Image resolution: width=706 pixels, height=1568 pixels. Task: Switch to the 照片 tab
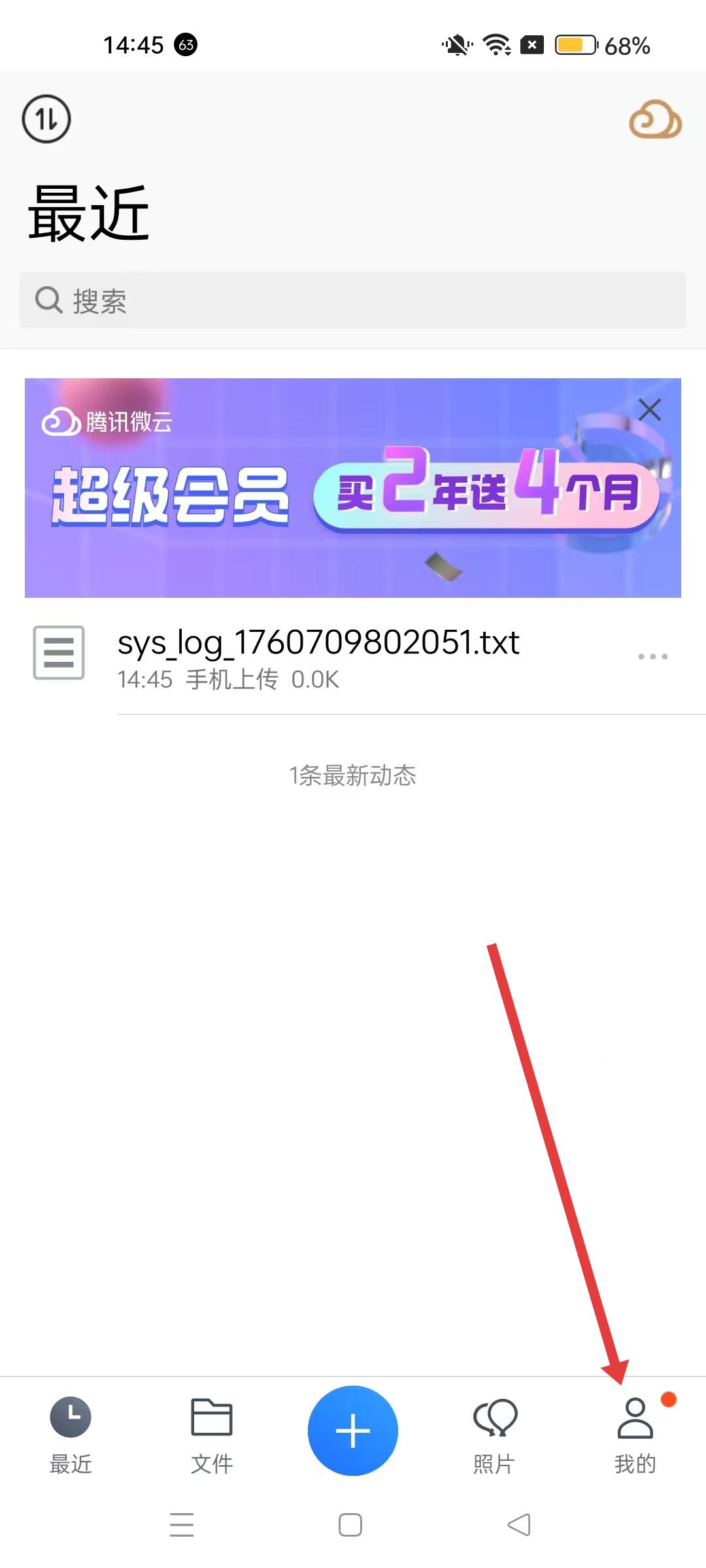(x=494, y=1434)
